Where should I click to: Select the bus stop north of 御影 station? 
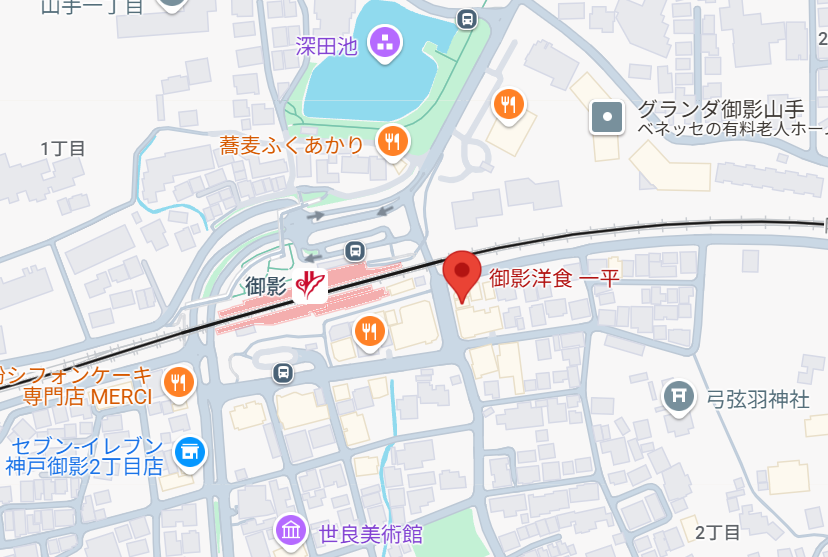coord(354,250)
